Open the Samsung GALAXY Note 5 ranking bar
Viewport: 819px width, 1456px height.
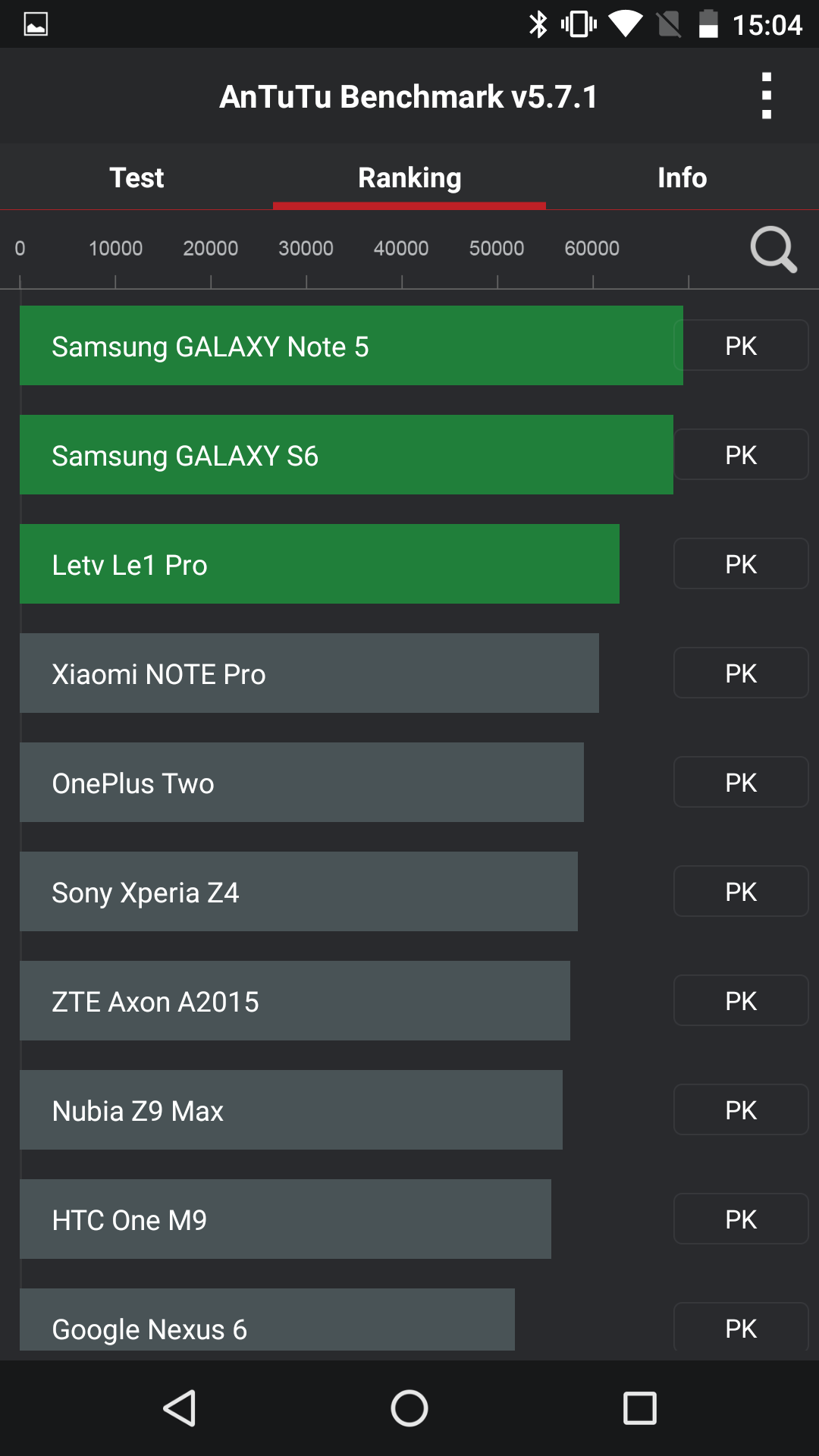[351, 346]
